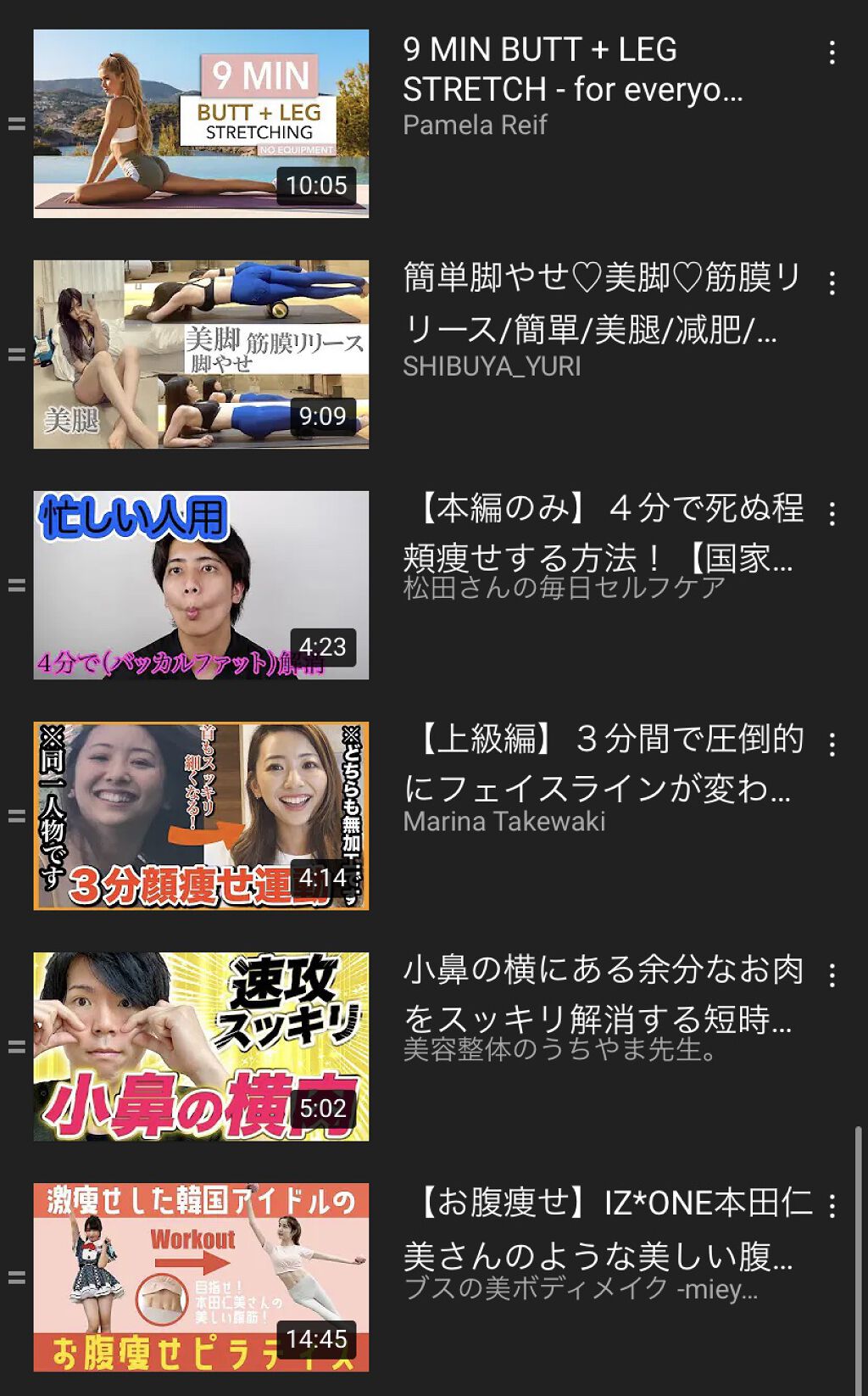Play the お腹痩せ IZ*ONE本田仁美 pilates video
Screen dimensions: 868x1396
click(201, 1277)
